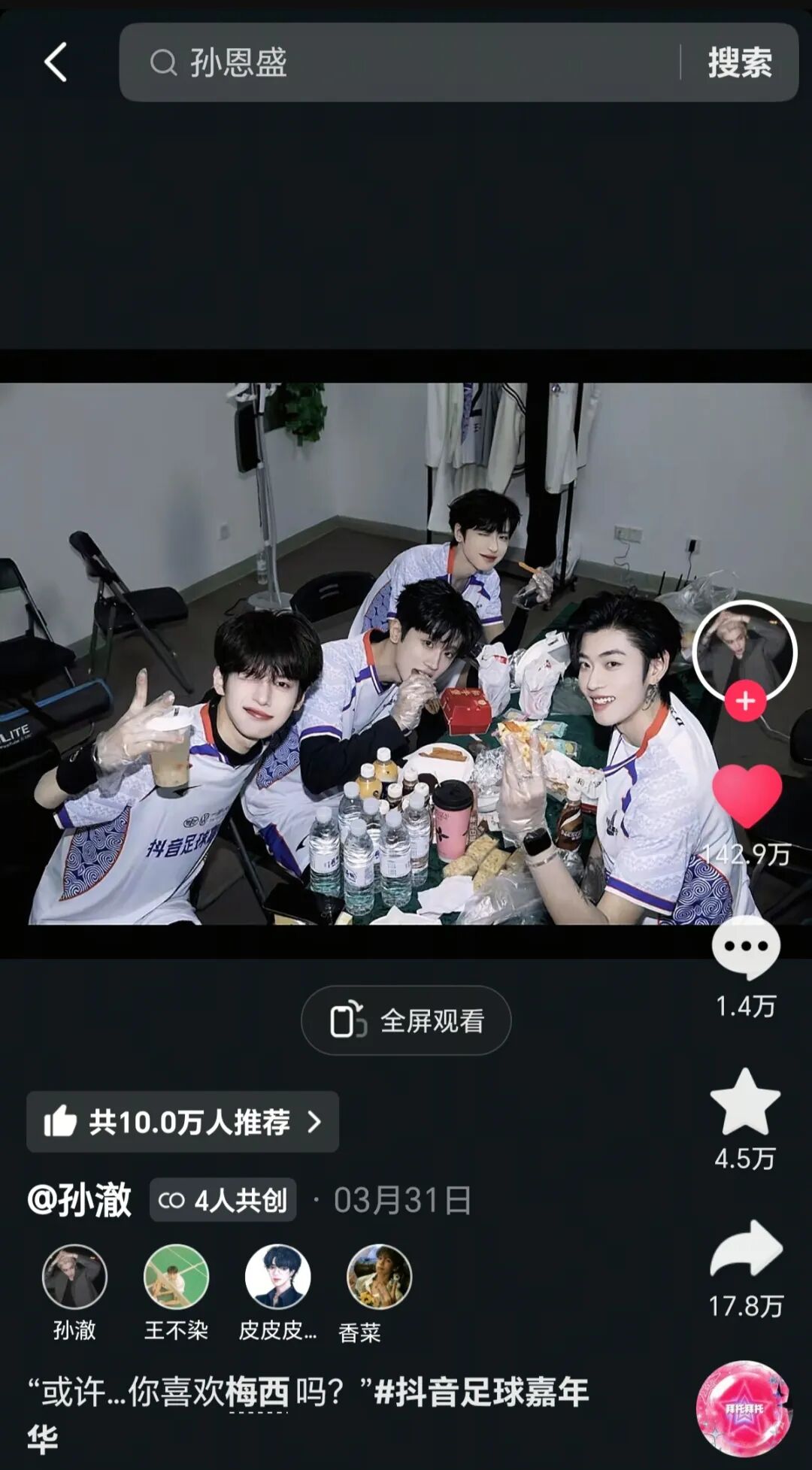Viewport: 812px width, 1470px height.
Task: Open co-creator 孙澈's avatar
Action: (74, 1277)
